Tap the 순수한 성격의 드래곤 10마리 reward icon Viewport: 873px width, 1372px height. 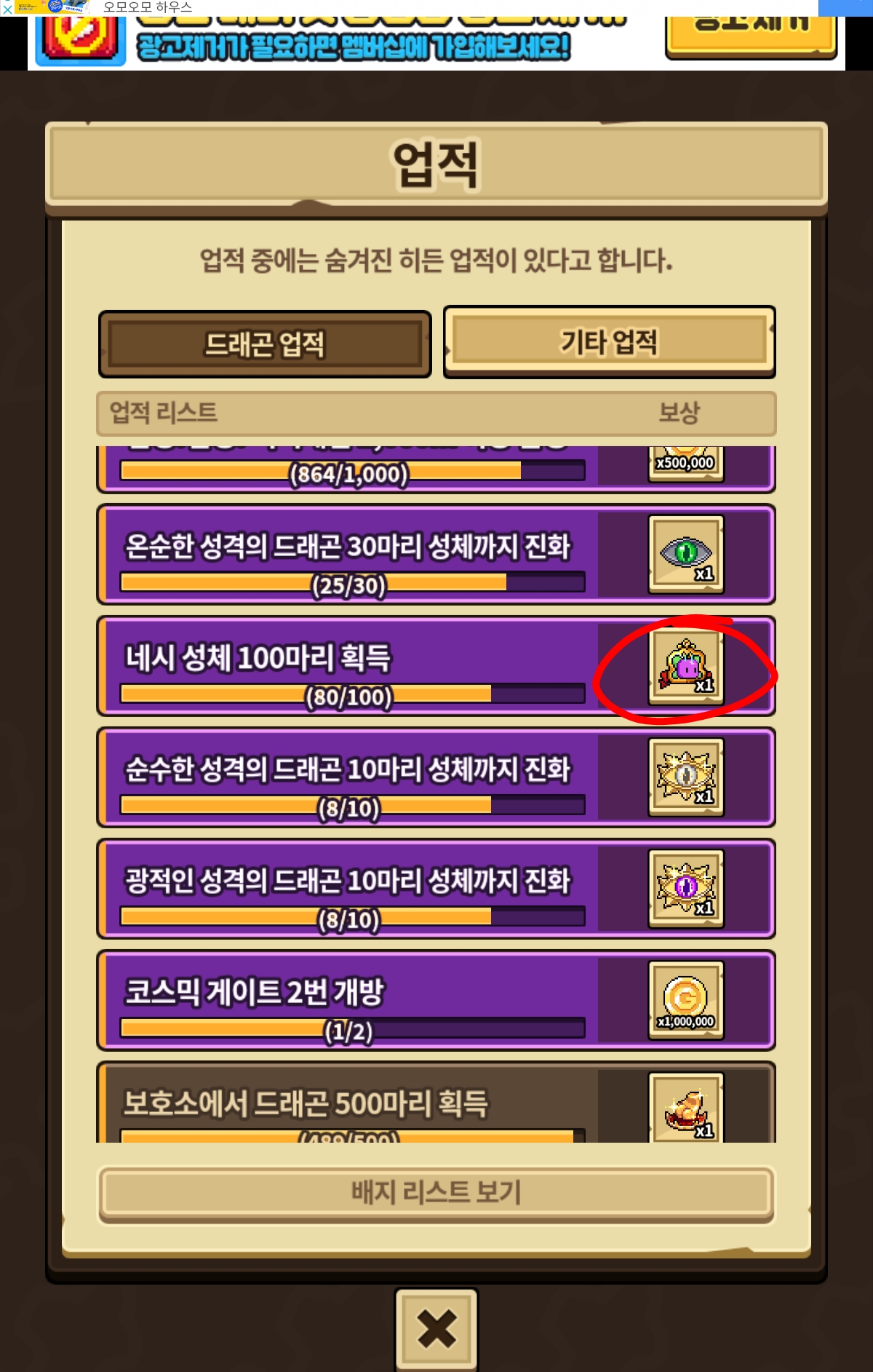686,777
